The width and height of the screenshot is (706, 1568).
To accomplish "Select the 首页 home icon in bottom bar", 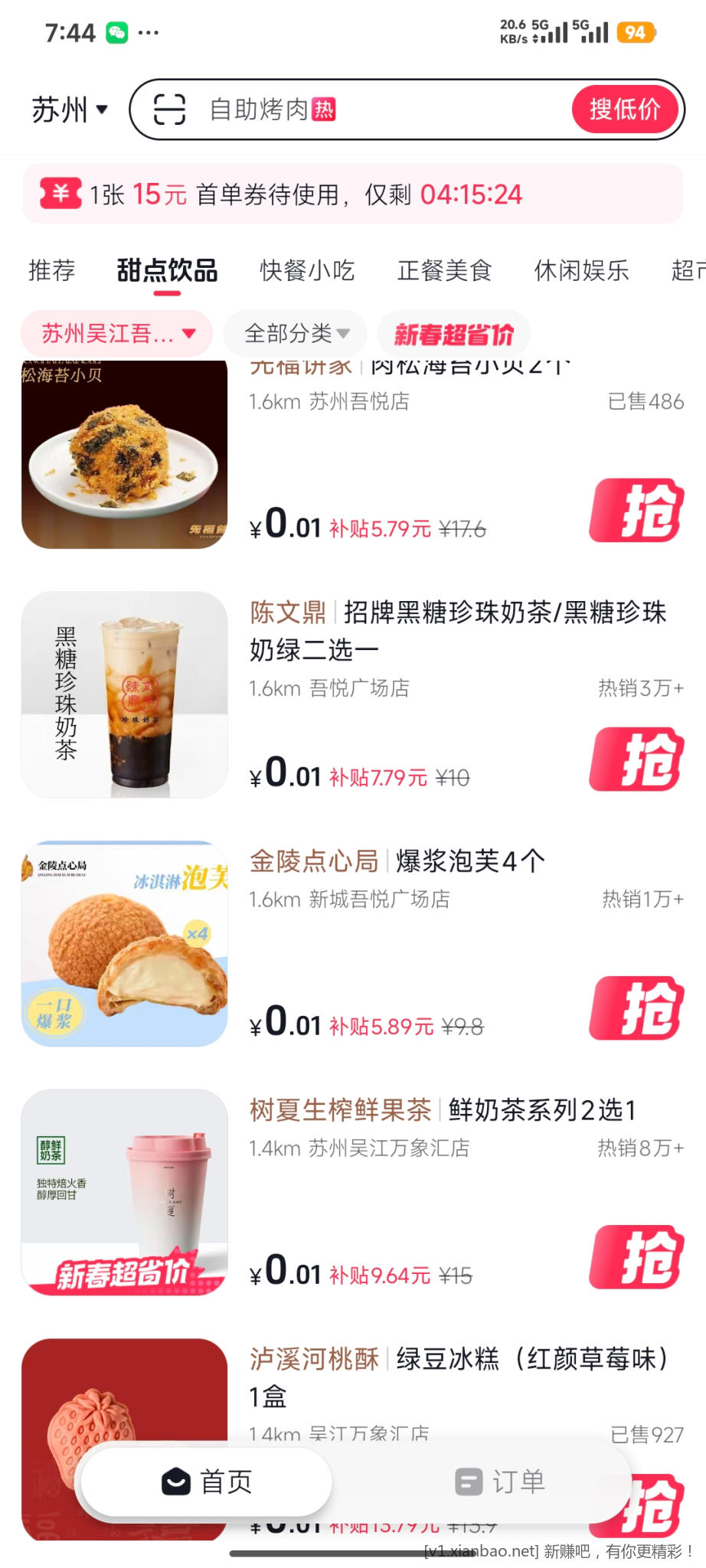I will click(178, 1481).
